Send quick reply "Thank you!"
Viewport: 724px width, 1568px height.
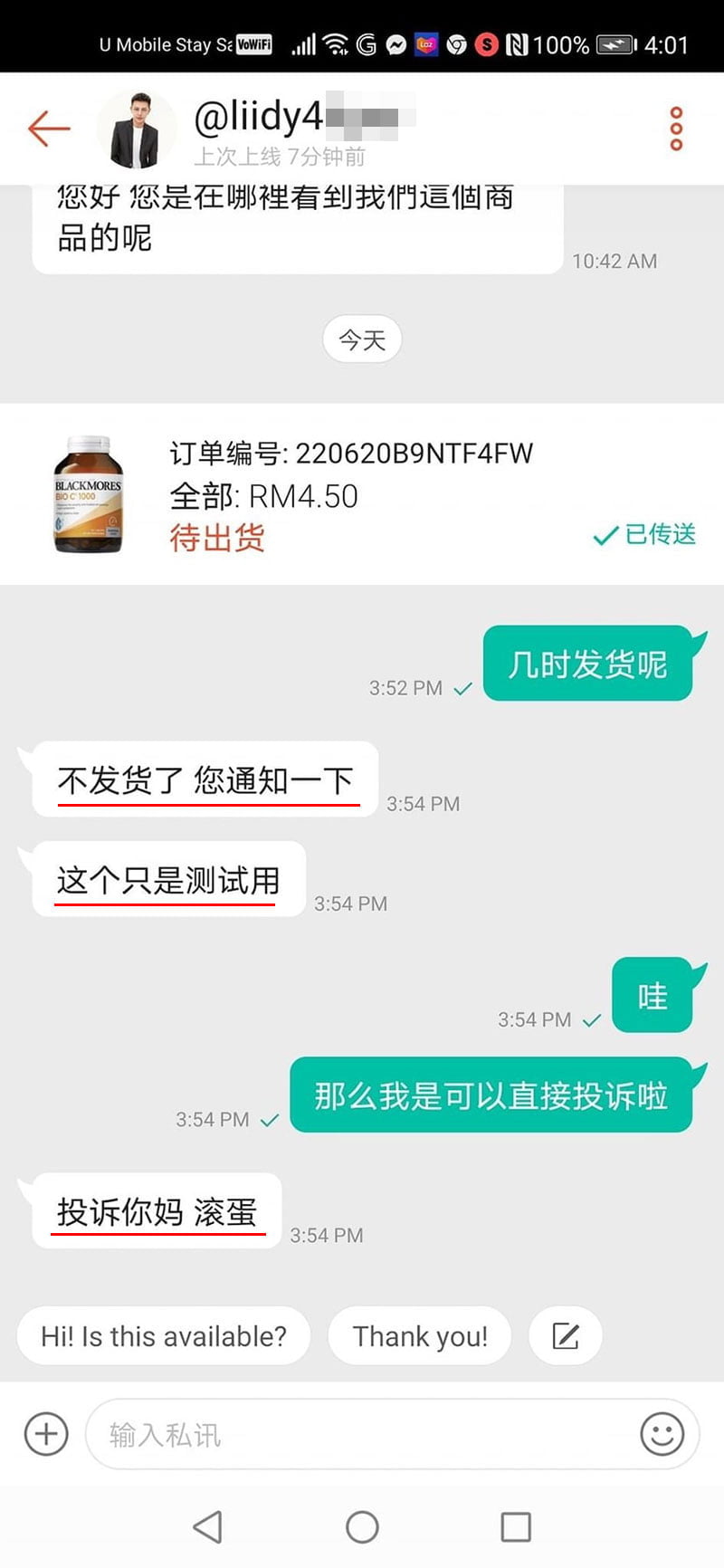[420, 1336]
